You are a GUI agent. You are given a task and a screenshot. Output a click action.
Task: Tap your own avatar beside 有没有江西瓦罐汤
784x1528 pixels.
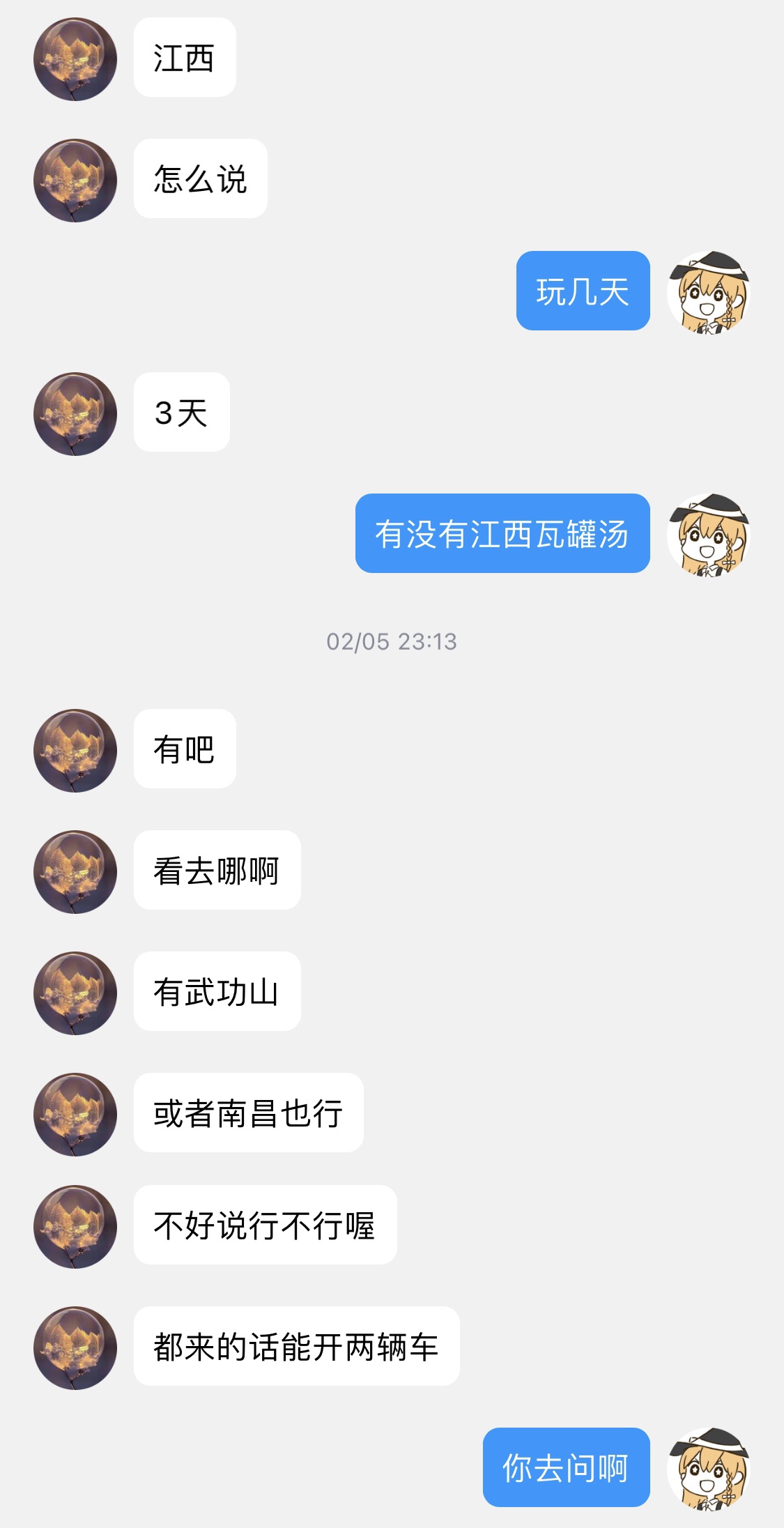tap(708, 535)
